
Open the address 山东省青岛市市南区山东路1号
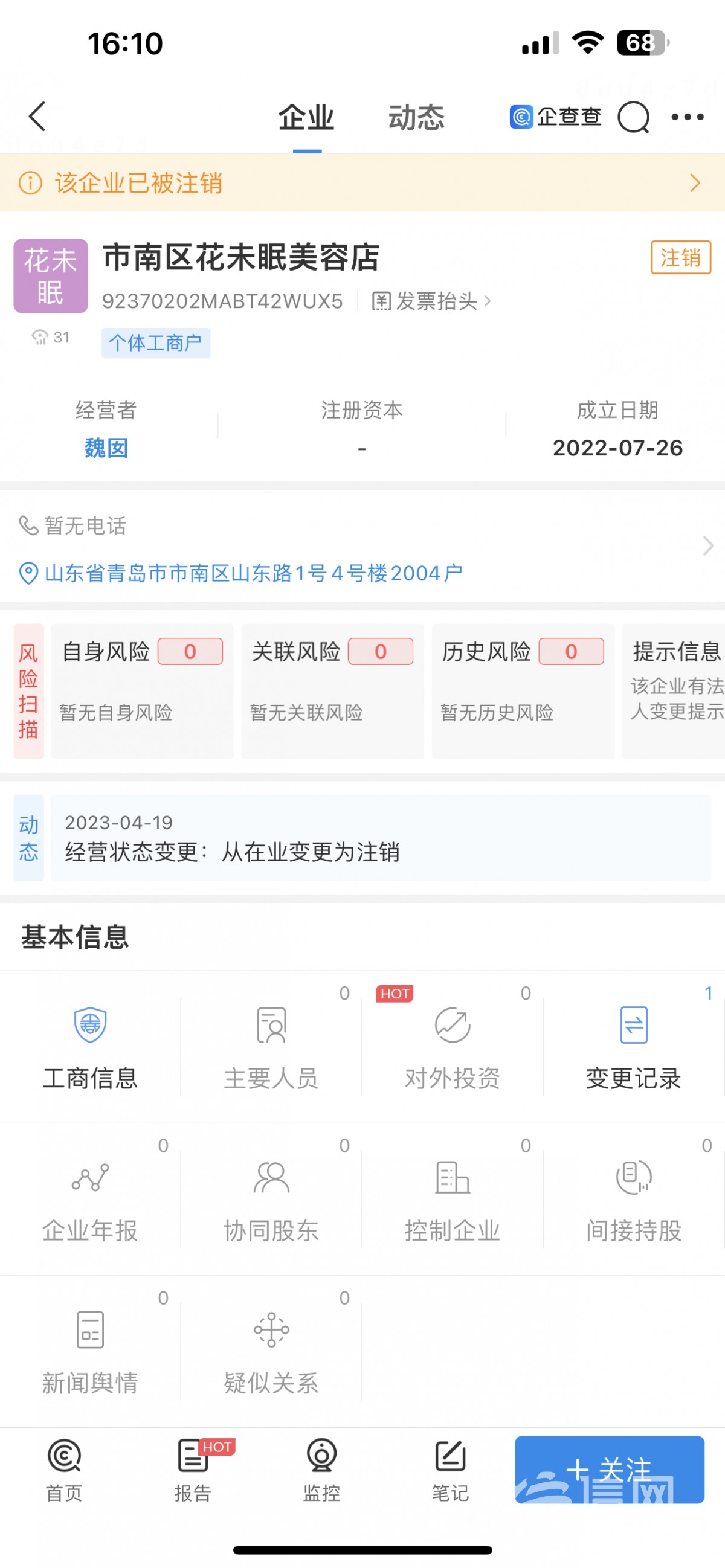click(253, 573)
